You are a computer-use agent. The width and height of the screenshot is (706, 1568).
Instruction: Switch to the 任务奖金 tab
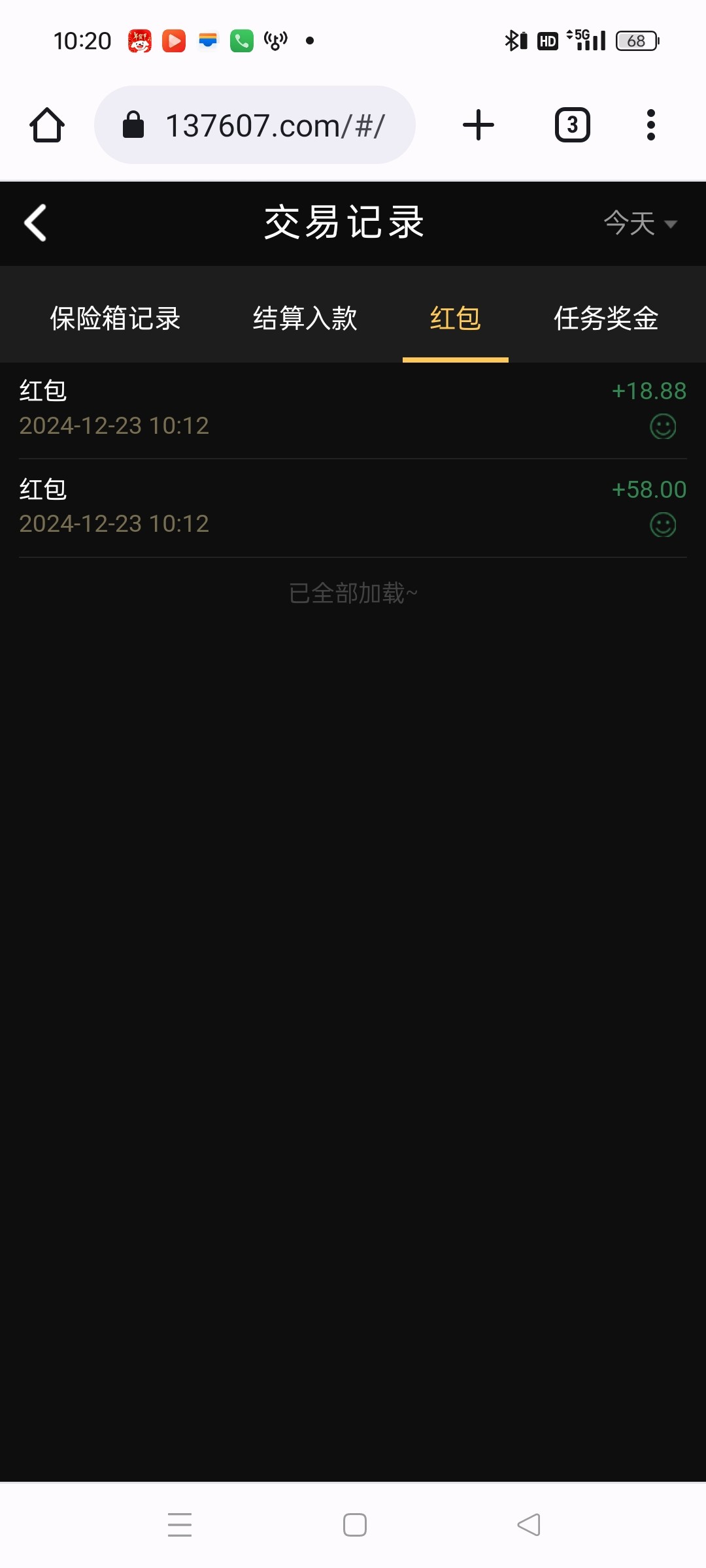(606, 318)
